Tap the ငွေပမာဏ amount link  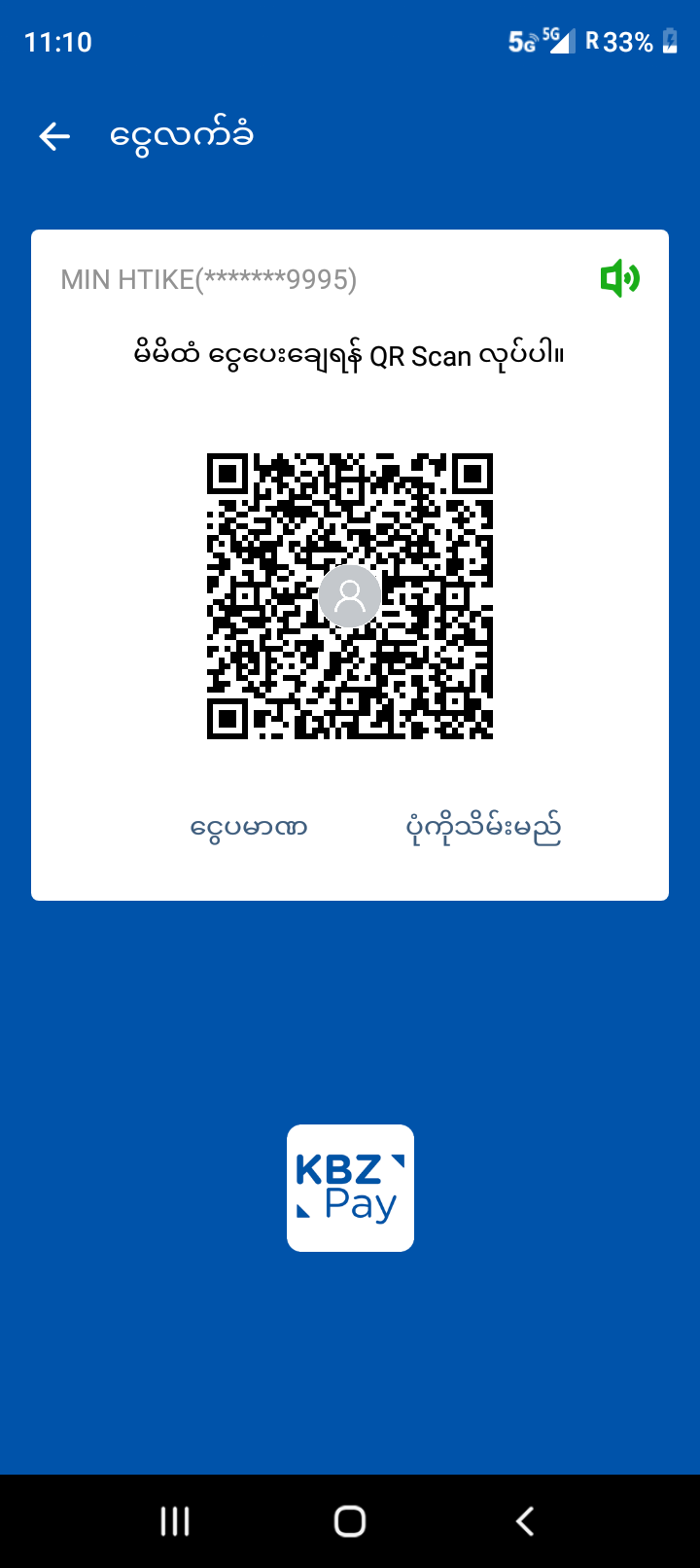[249, 828]
